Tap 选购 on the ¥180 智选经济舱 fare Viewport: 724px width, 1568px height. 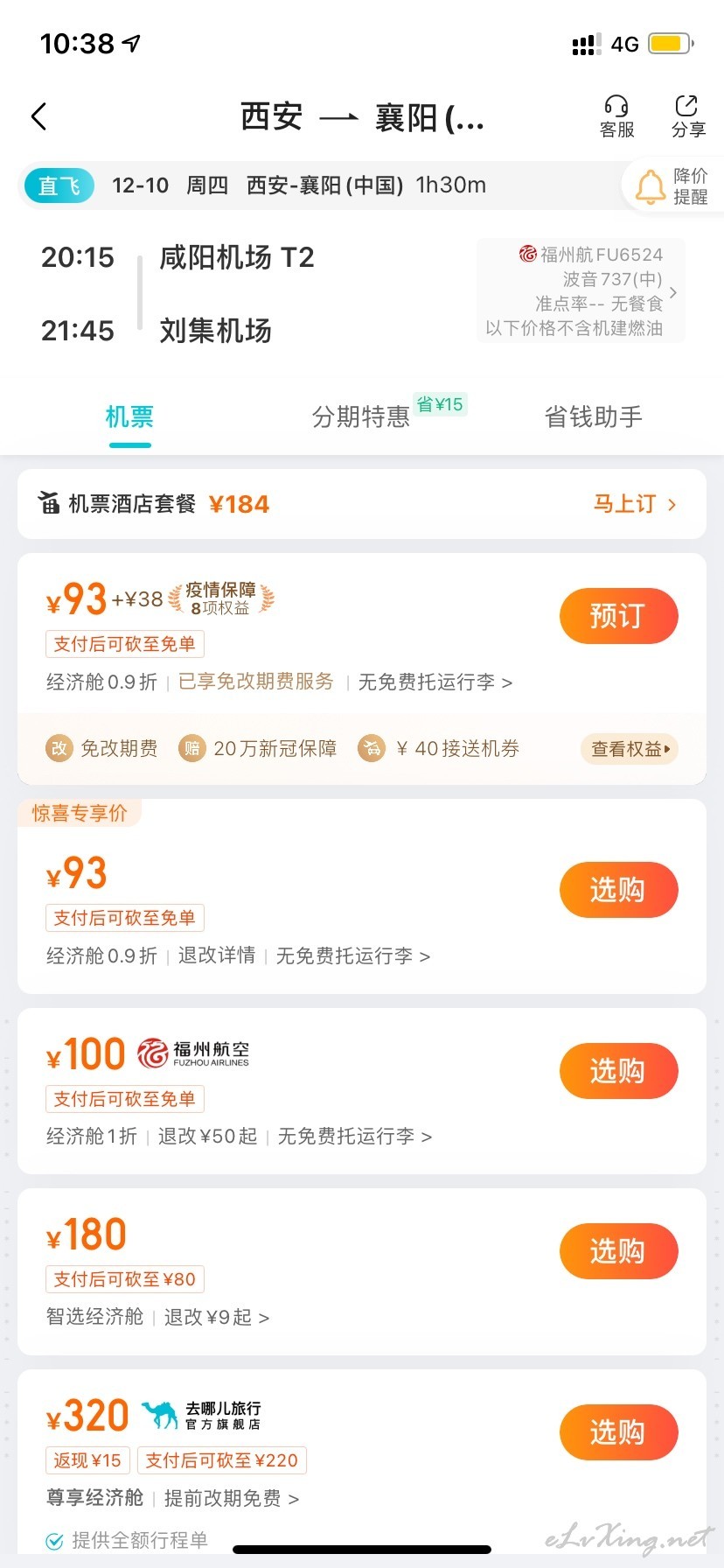click(619, 1251)
